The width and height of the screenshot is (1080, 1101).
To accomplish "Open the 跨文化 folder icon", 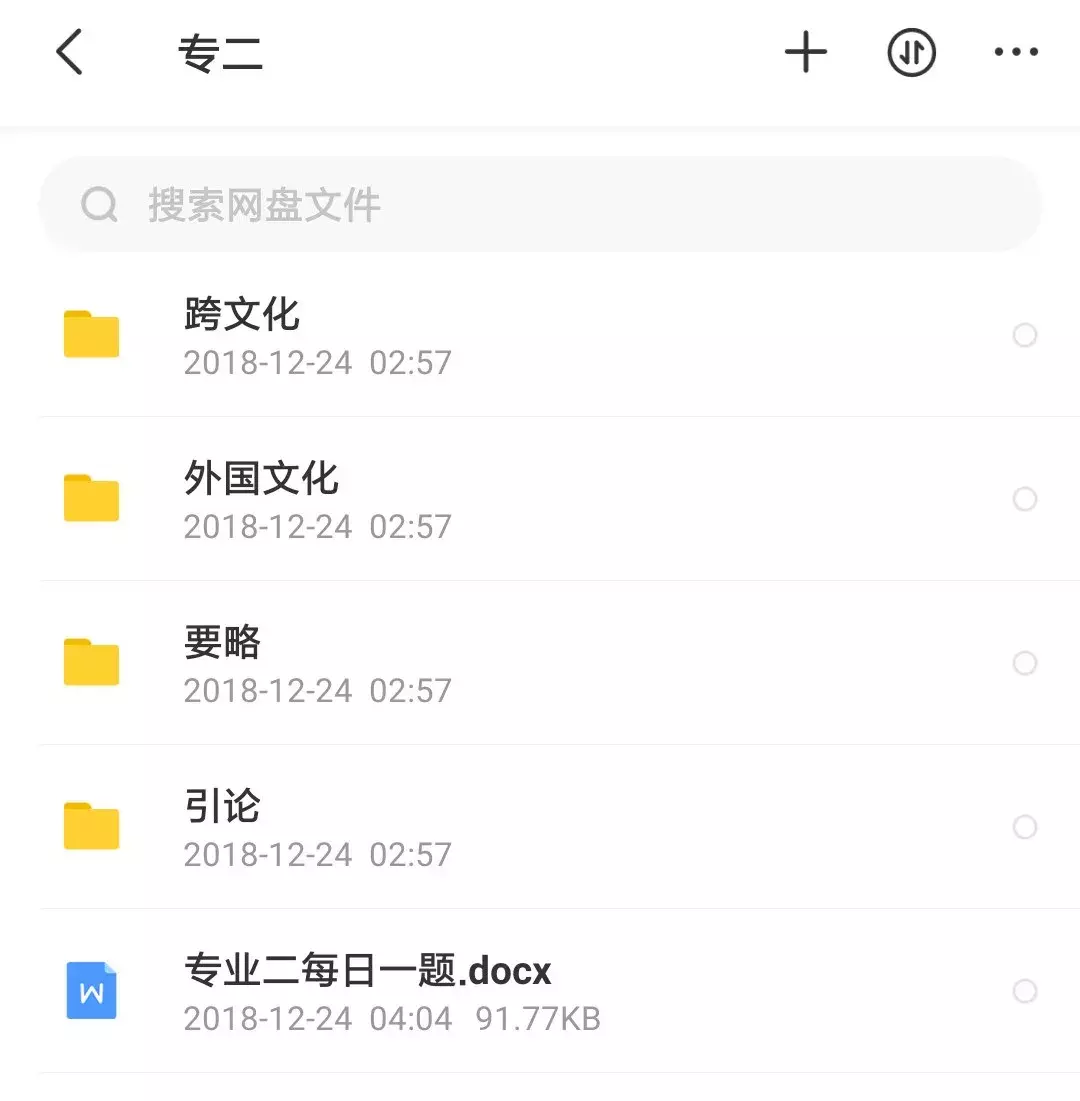I will tap(91, 334).
